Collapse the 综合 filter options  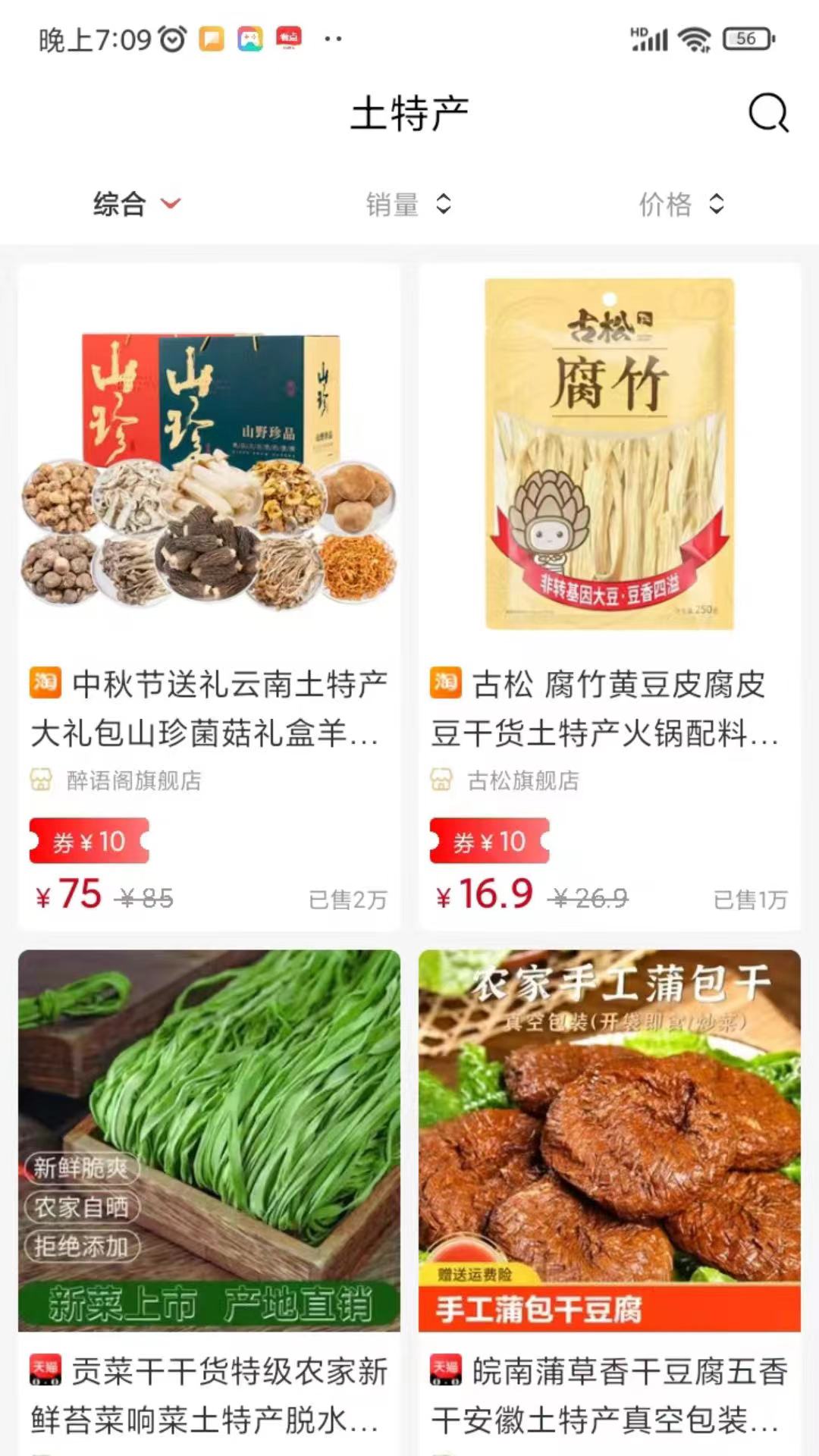[170, 203]
